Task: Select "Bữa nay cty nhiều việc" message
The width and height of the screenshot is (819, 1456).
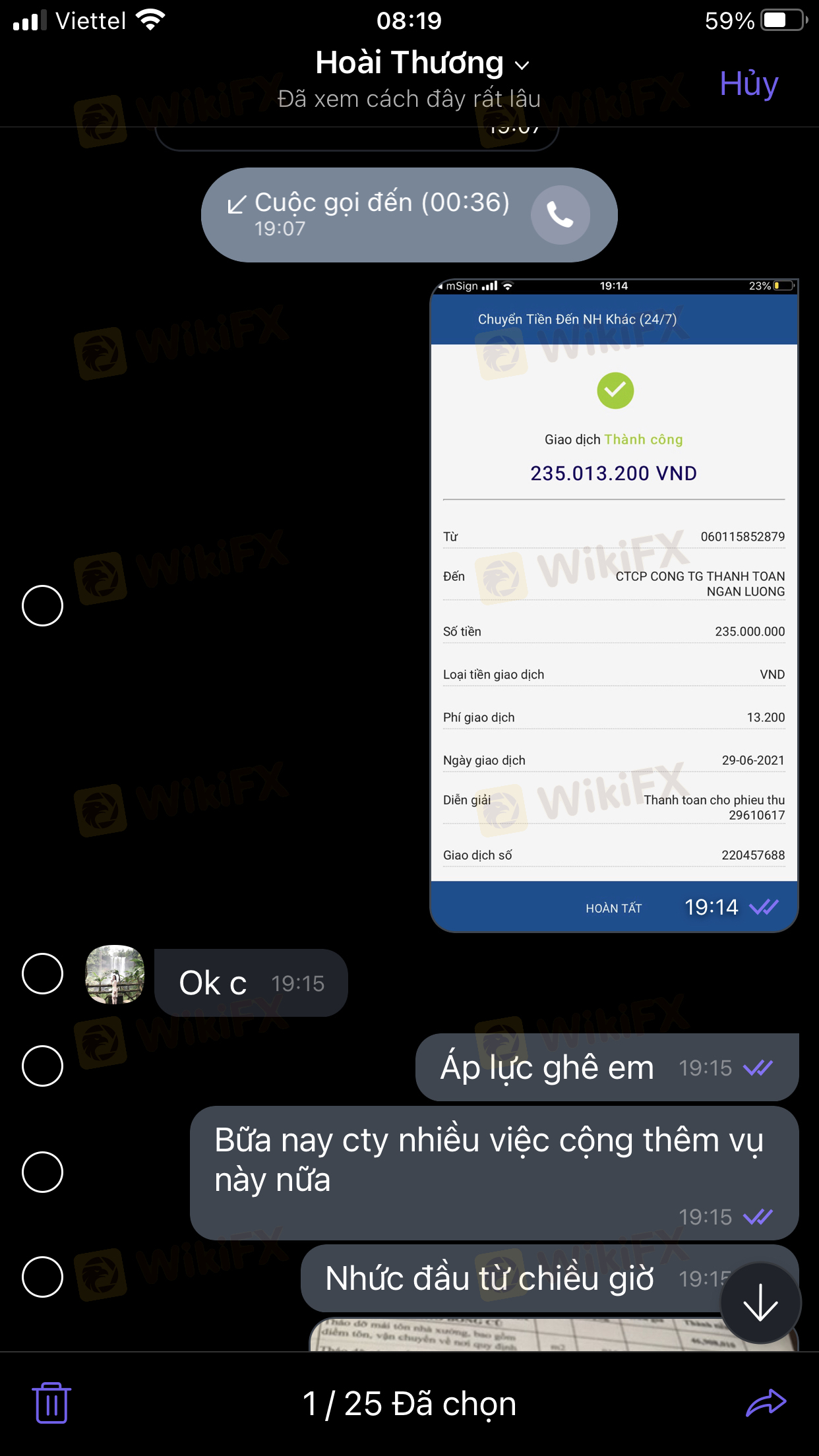Action: (x=42, y=1172)
